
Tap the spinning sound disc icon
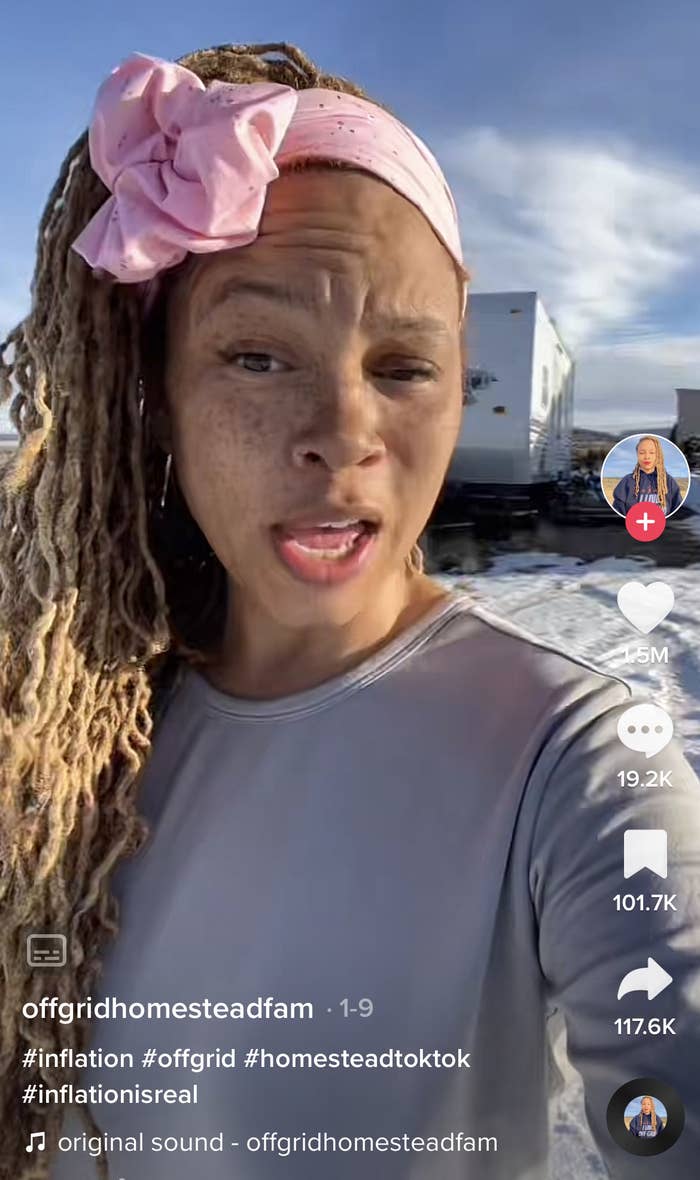[645, 1117]
